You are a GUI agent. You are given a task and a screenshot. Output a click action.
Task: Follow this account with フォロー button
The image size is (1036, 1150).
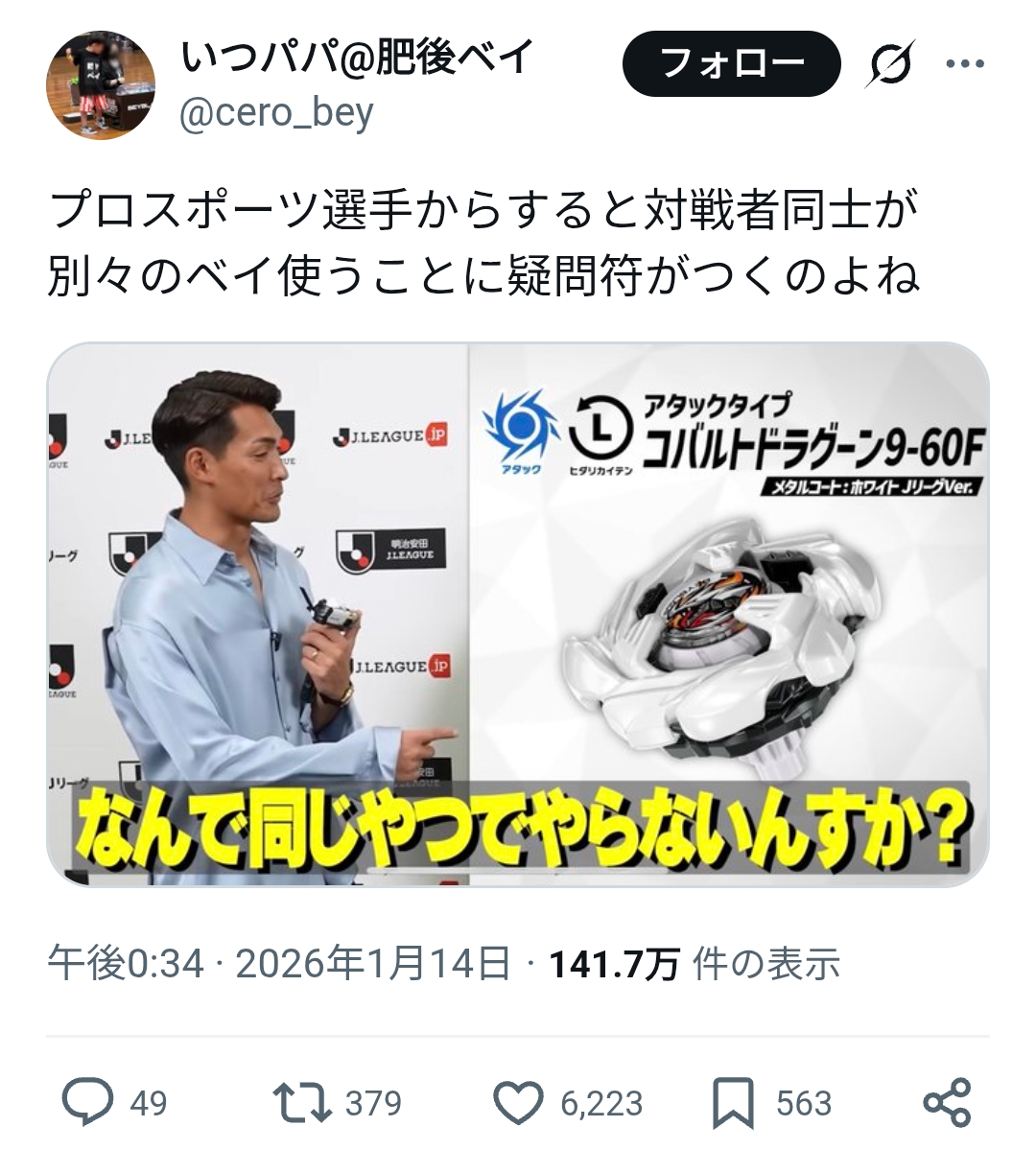pyautogui.click(x=731, y=64)
